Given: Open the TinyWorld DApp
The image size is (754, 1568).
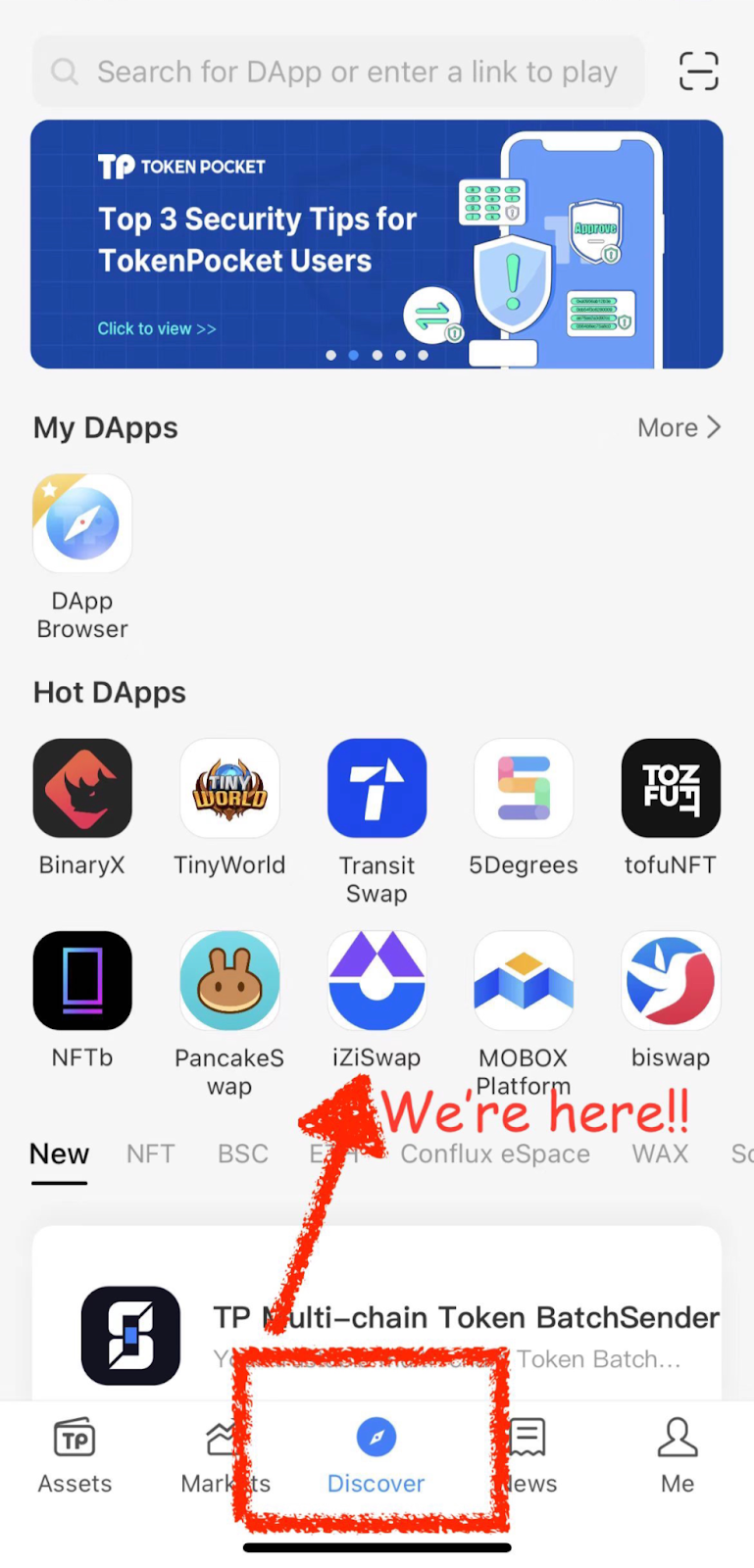Looking at the screenshot, I should (229, 788).
